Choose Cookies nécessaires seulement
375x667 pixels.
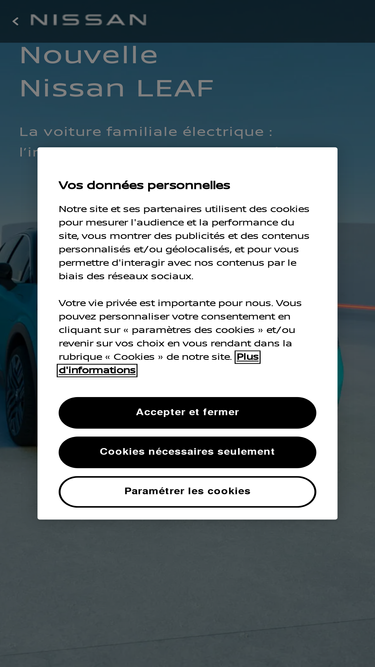pos(187,452)
